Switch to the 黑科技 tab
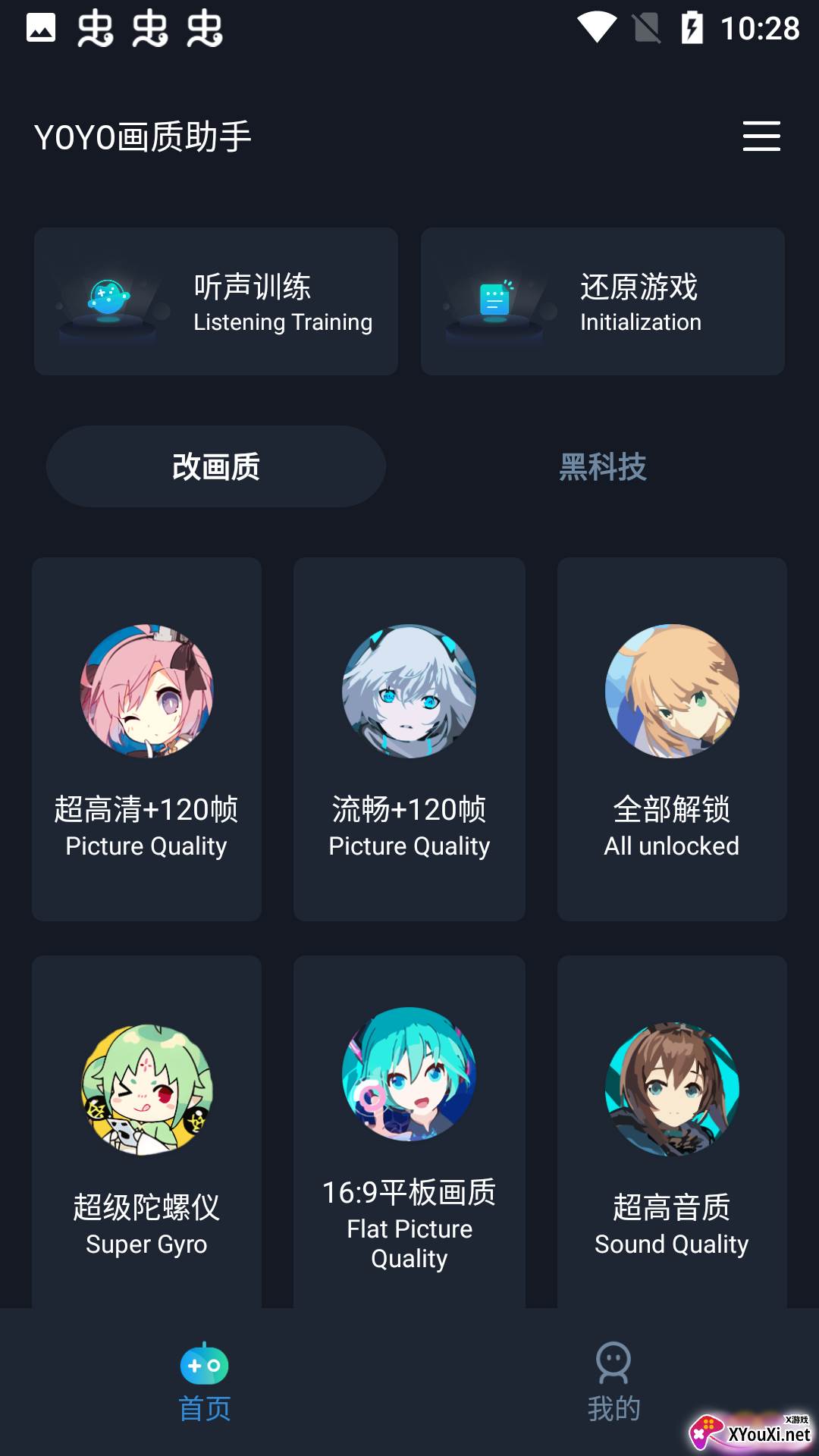Viewport: 819px width, 1456px height. click(603, 466)
